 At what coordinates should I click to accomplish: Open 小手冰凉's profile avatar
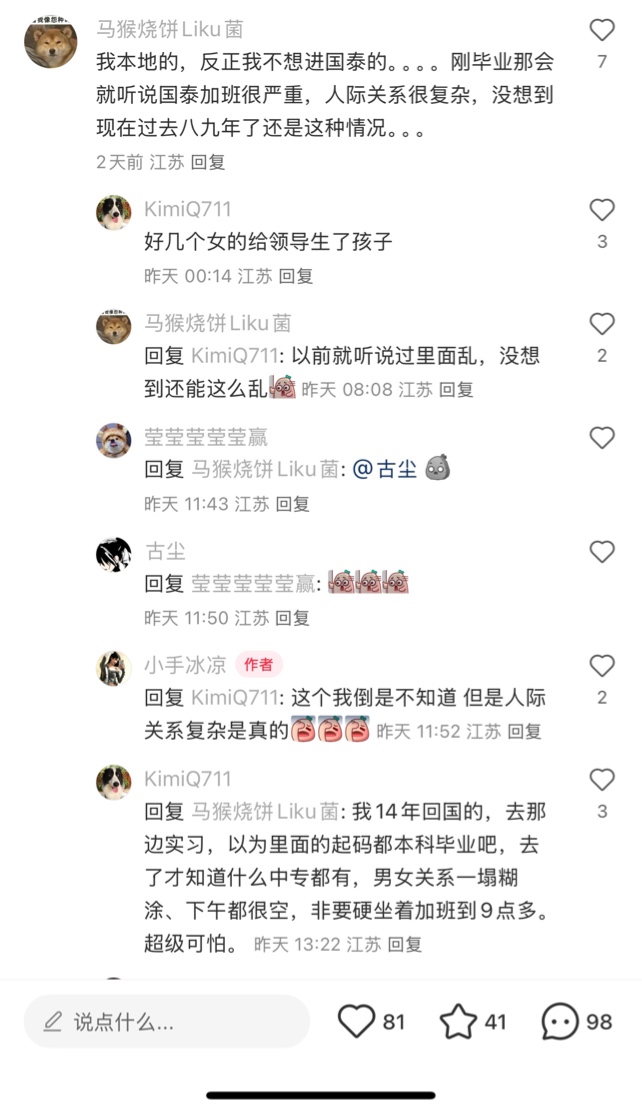tap(114, 667)
